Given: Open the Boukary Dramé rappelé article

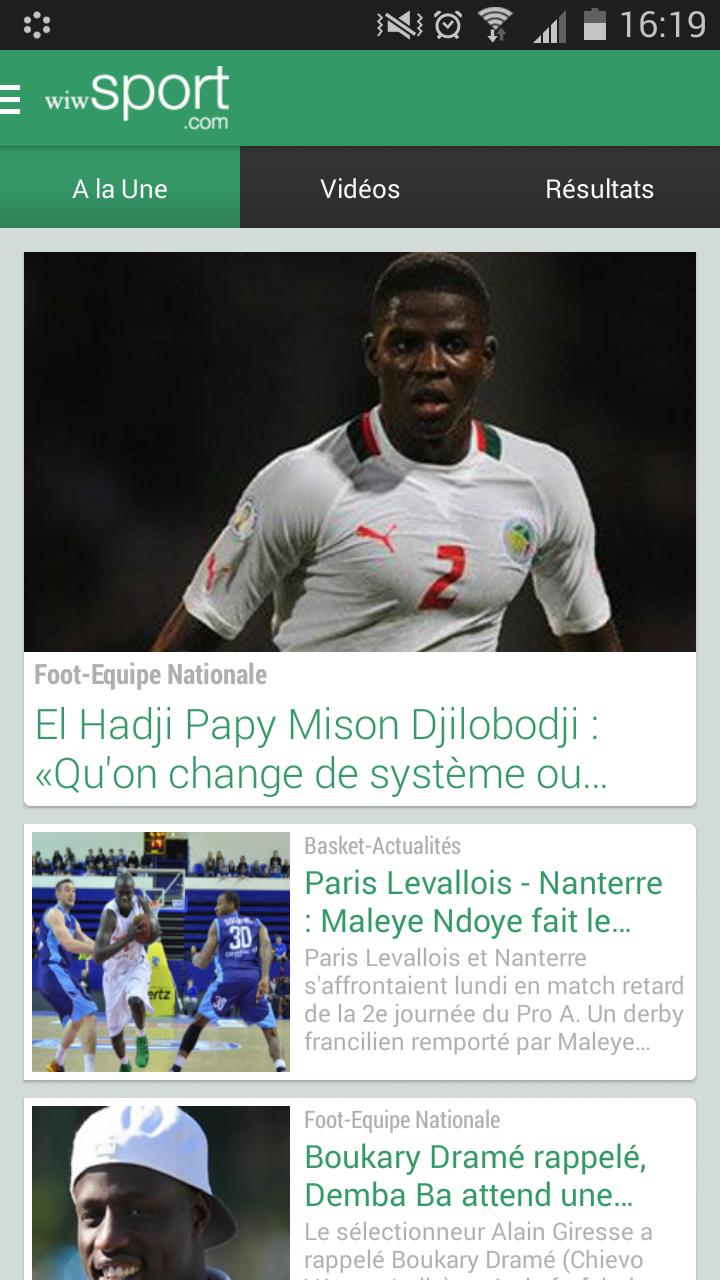Looking at the screenshot, I should [x=480, y=1178].
